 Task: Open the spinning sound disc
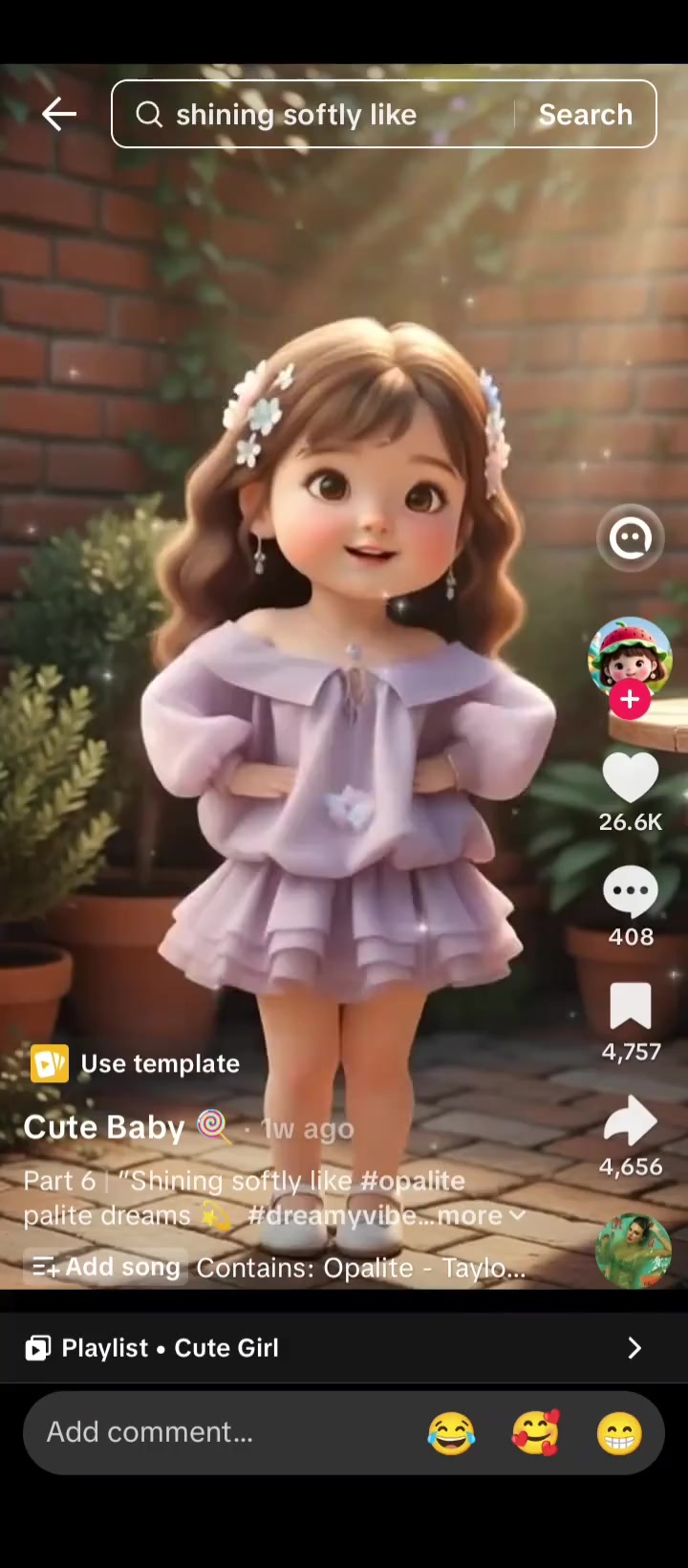tap(632, 1250)
